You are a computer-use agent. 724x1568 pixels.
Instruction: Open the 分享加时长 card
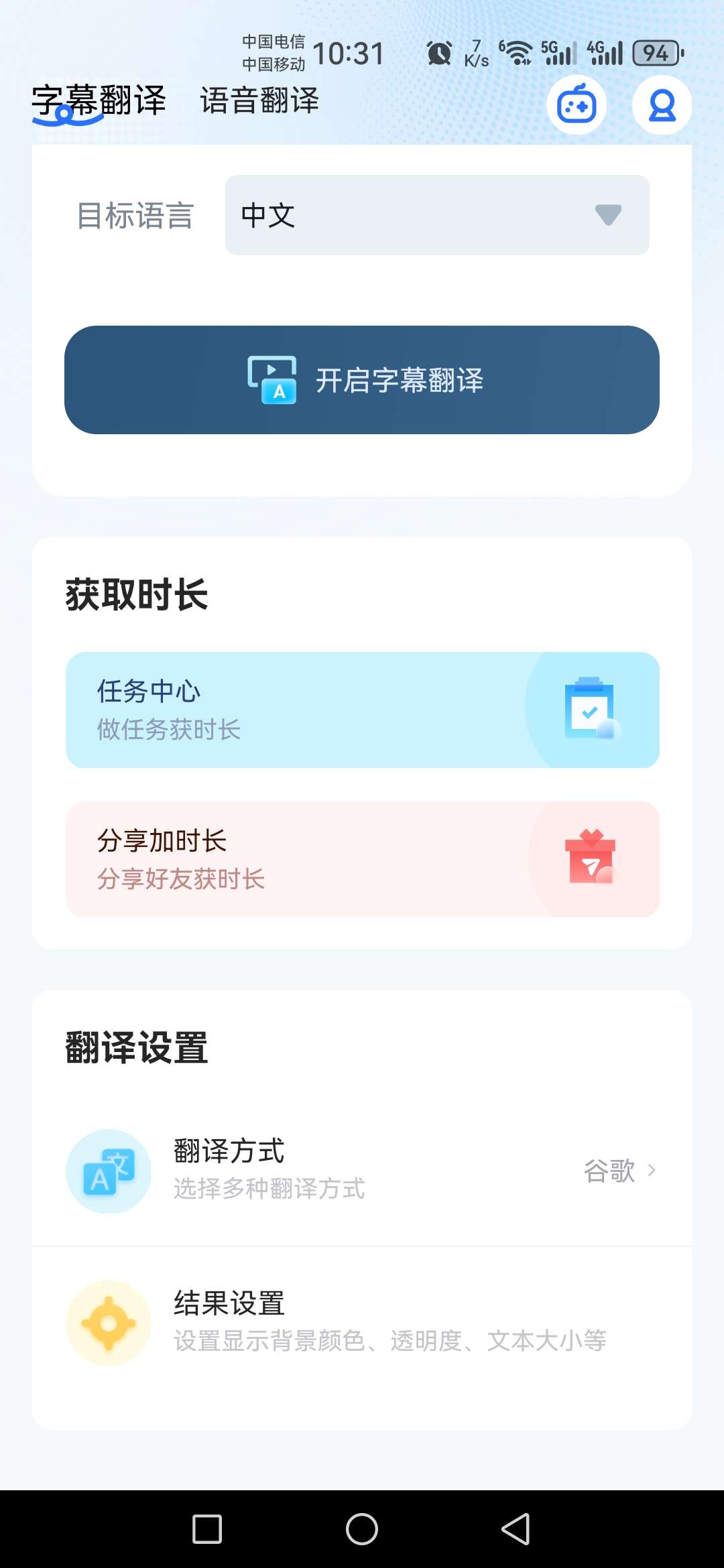[x=363, y=859]
